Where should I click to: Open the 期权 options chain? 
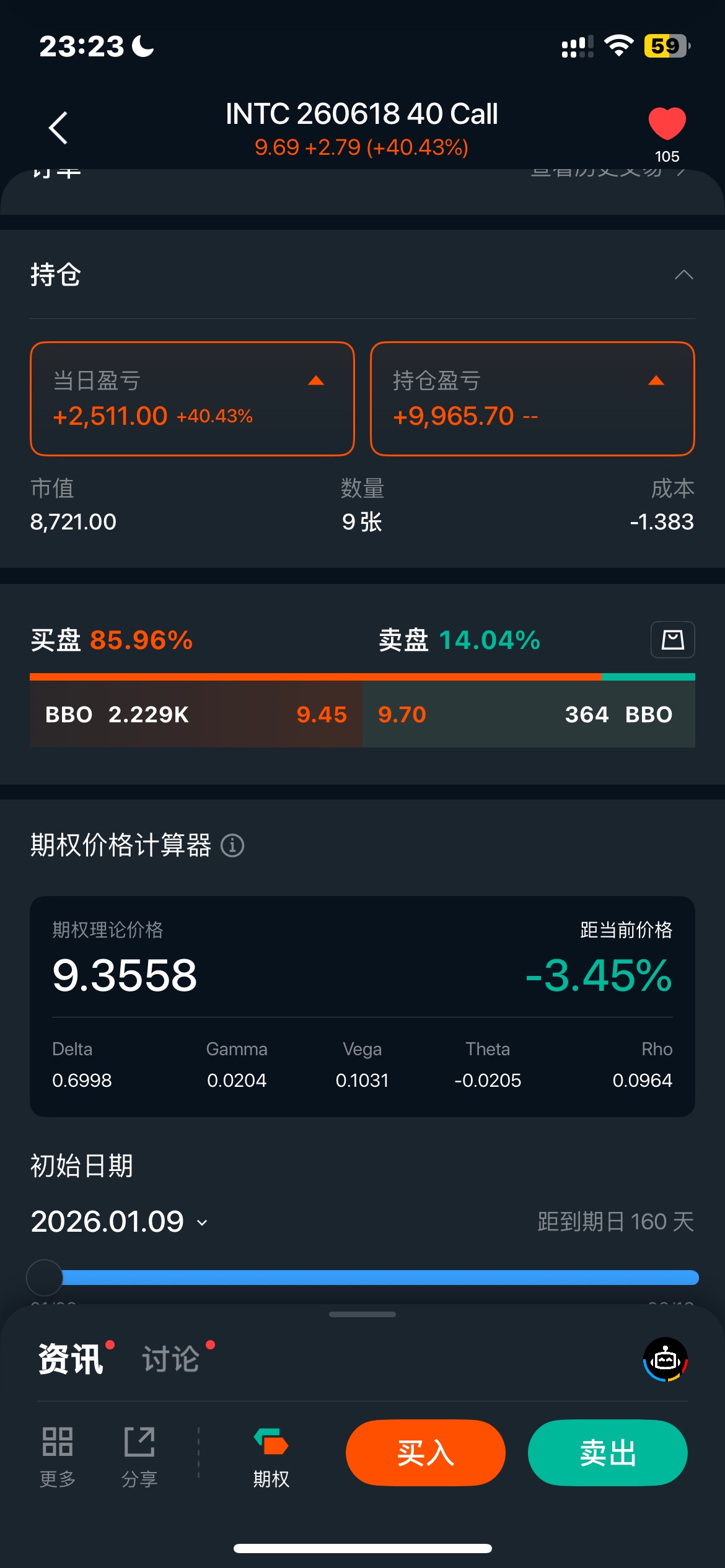tap(271, 1455)
